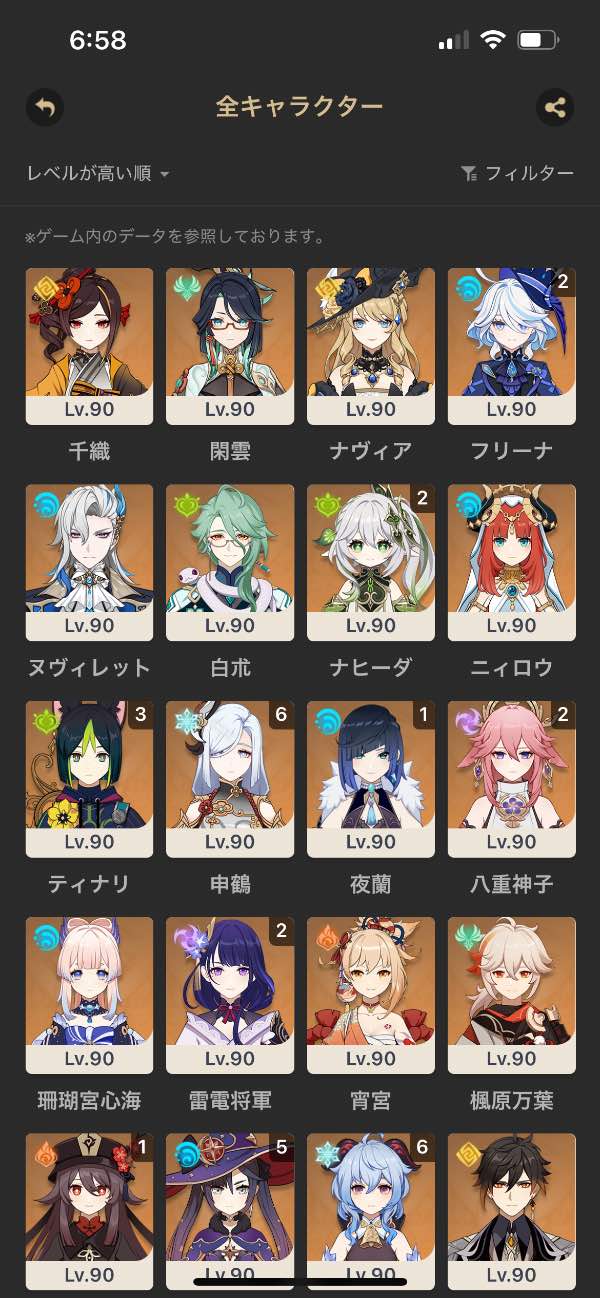
Task: Open the ヌヴィレット character card
Action: pyautogui.click(x=90, y=562)
